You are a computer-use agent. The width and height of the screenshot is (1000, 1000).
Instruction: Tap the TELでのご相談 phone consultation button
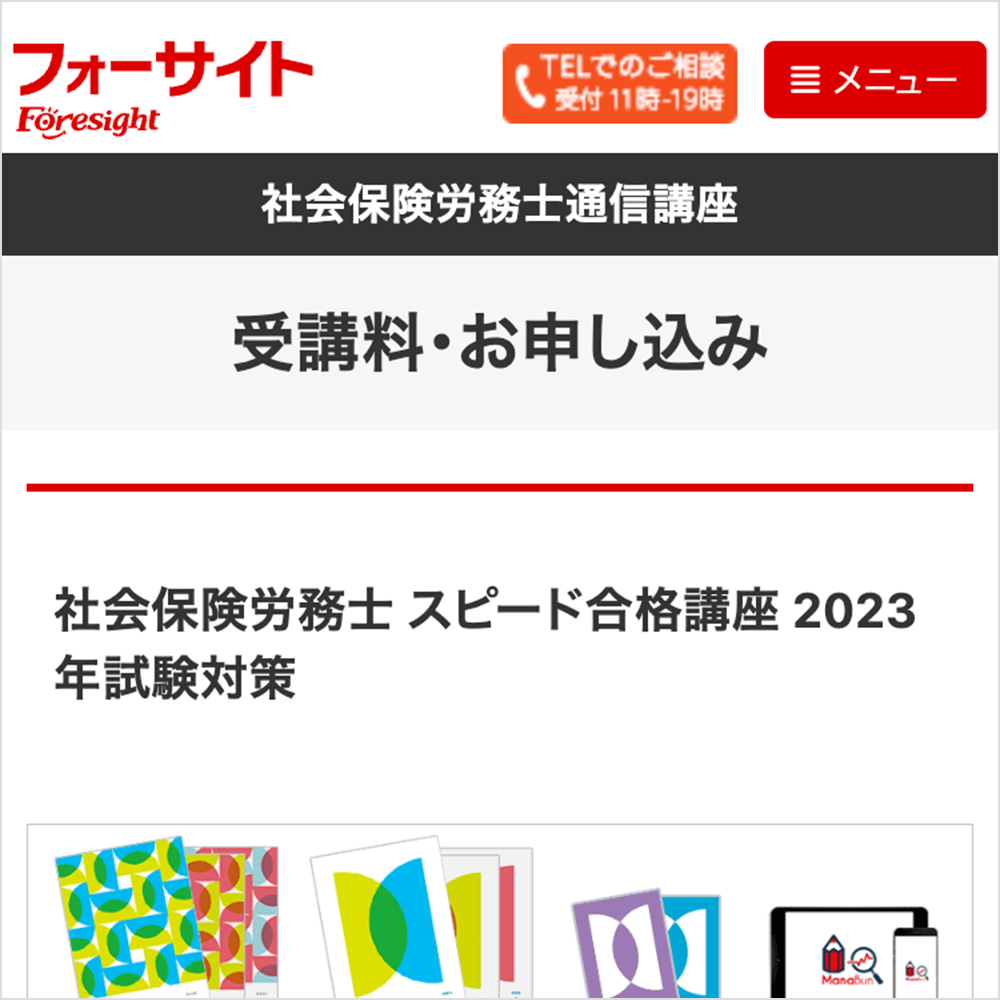click(620, 83)
